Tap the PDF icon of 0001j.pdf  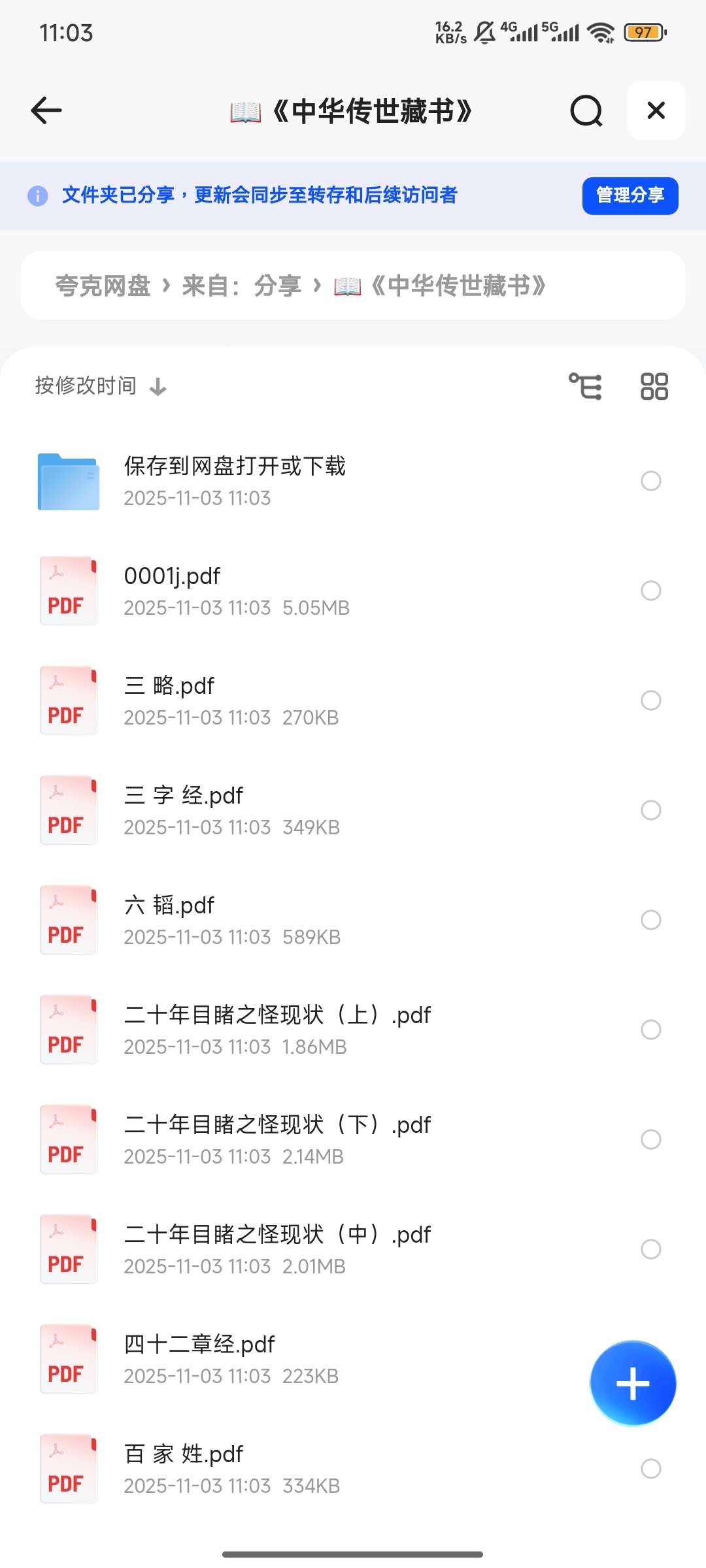(68, 591)
